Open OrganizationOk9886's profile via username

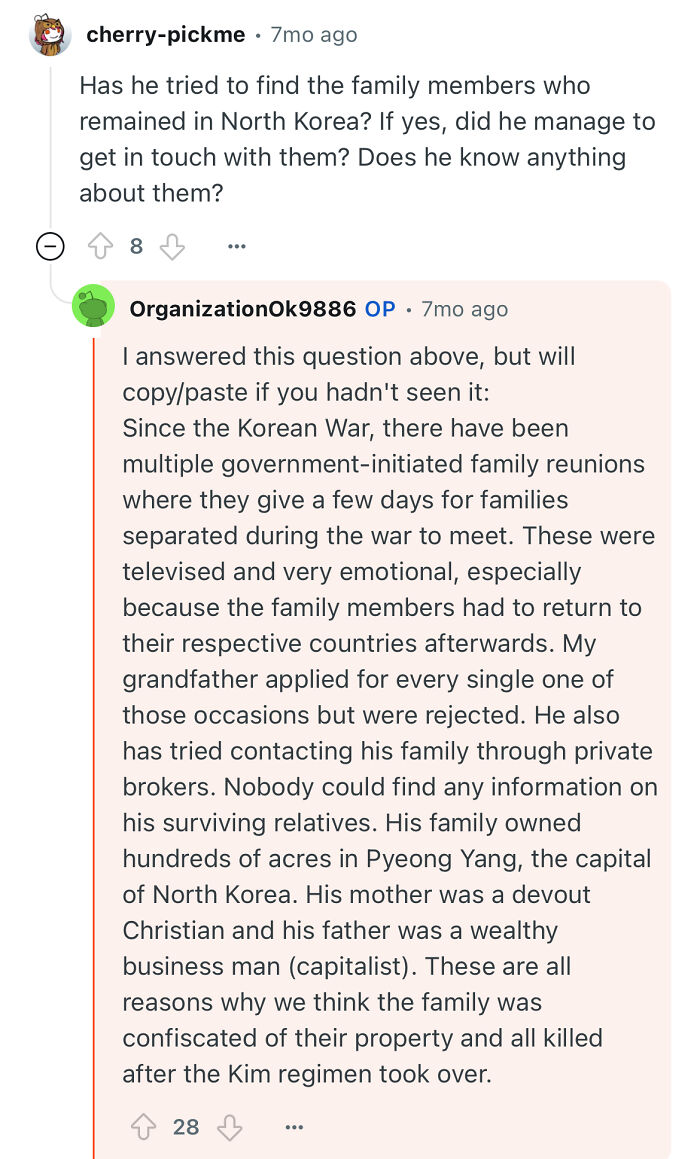[242, 309]
